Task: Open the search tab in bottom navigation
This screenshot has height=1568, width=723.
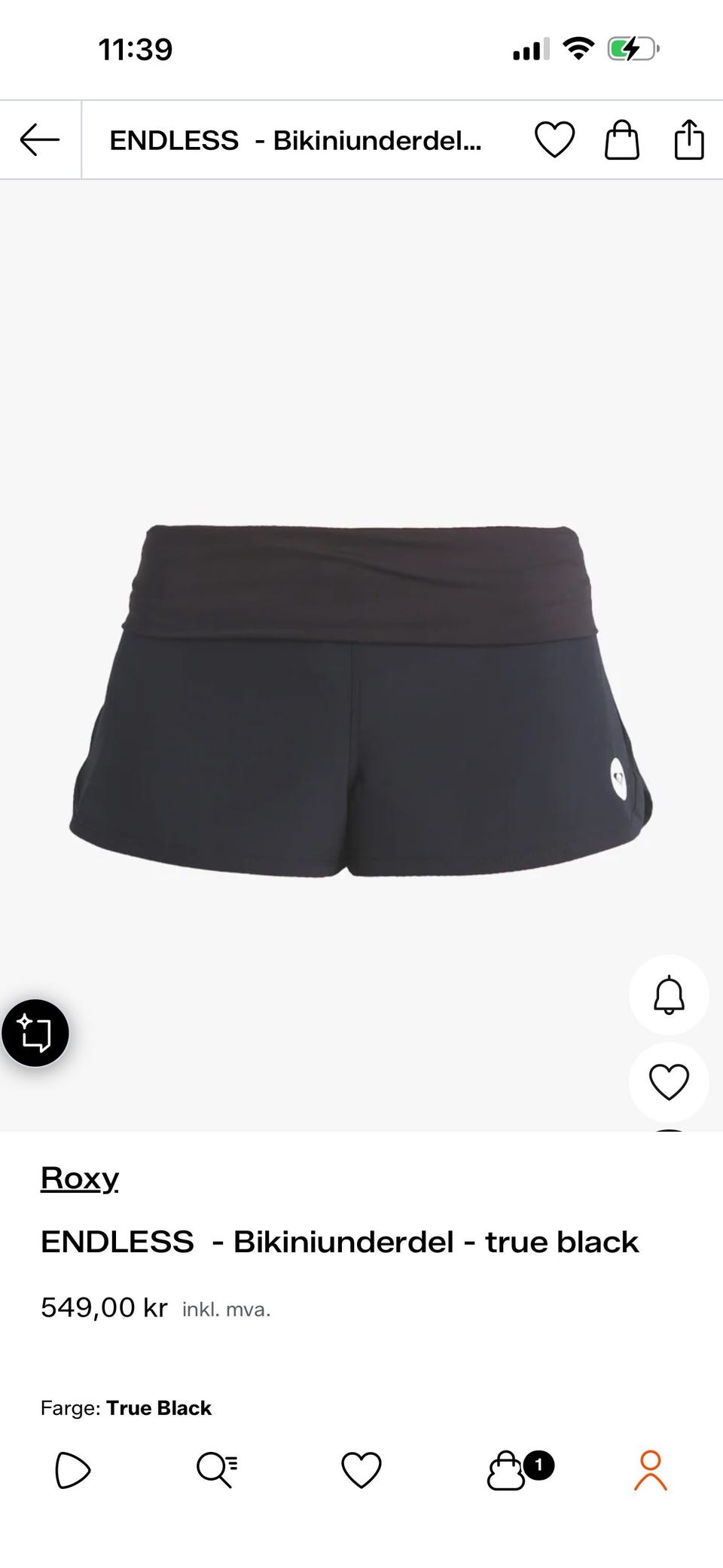Action: click(217, 1470)
